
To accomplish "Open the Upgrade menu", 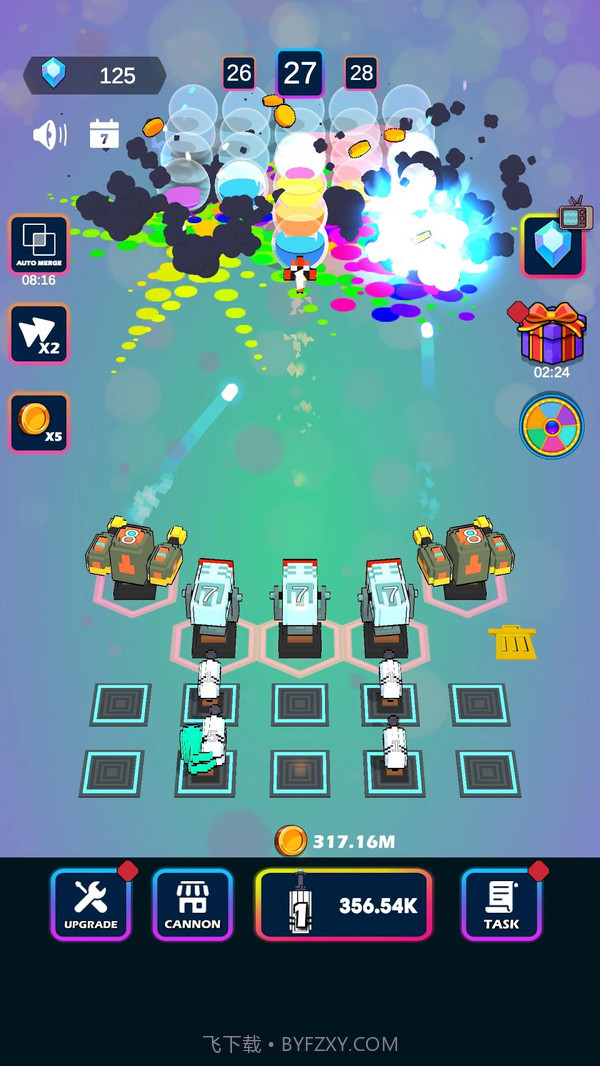I will pos(91,904).
